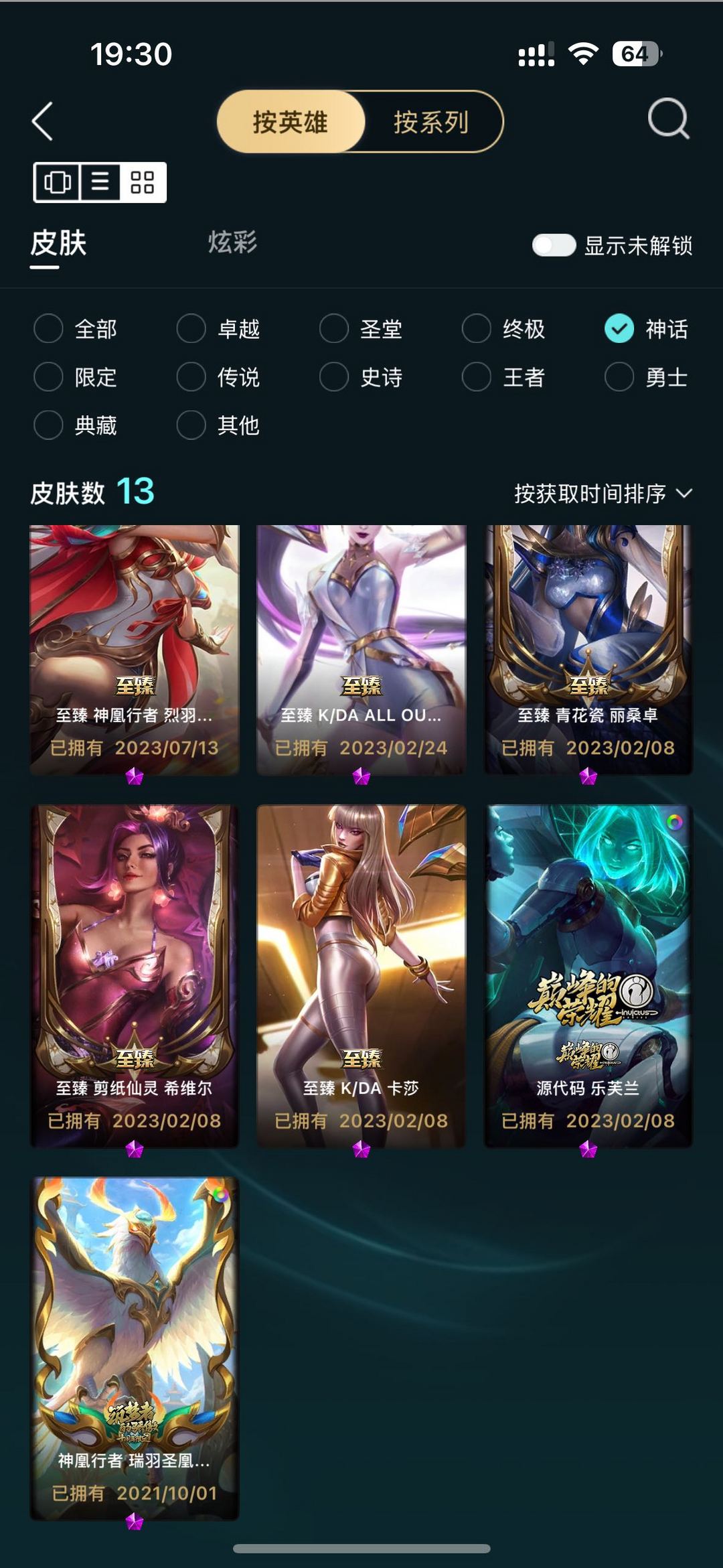Switch to the 按系列 segment

(x=431, y=122)
